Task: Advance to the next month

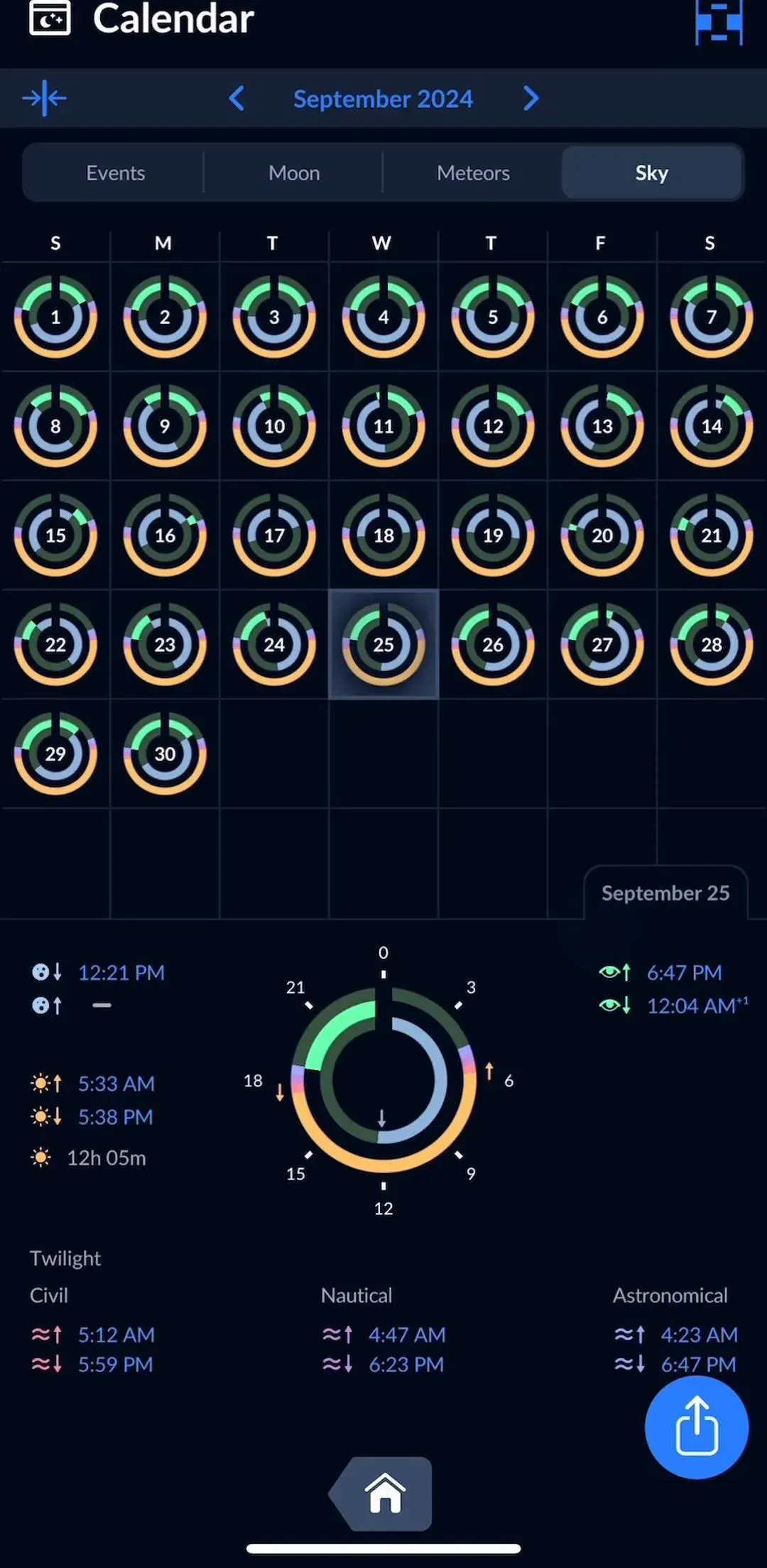Action: pyautogui.click(x=531, y=98)
